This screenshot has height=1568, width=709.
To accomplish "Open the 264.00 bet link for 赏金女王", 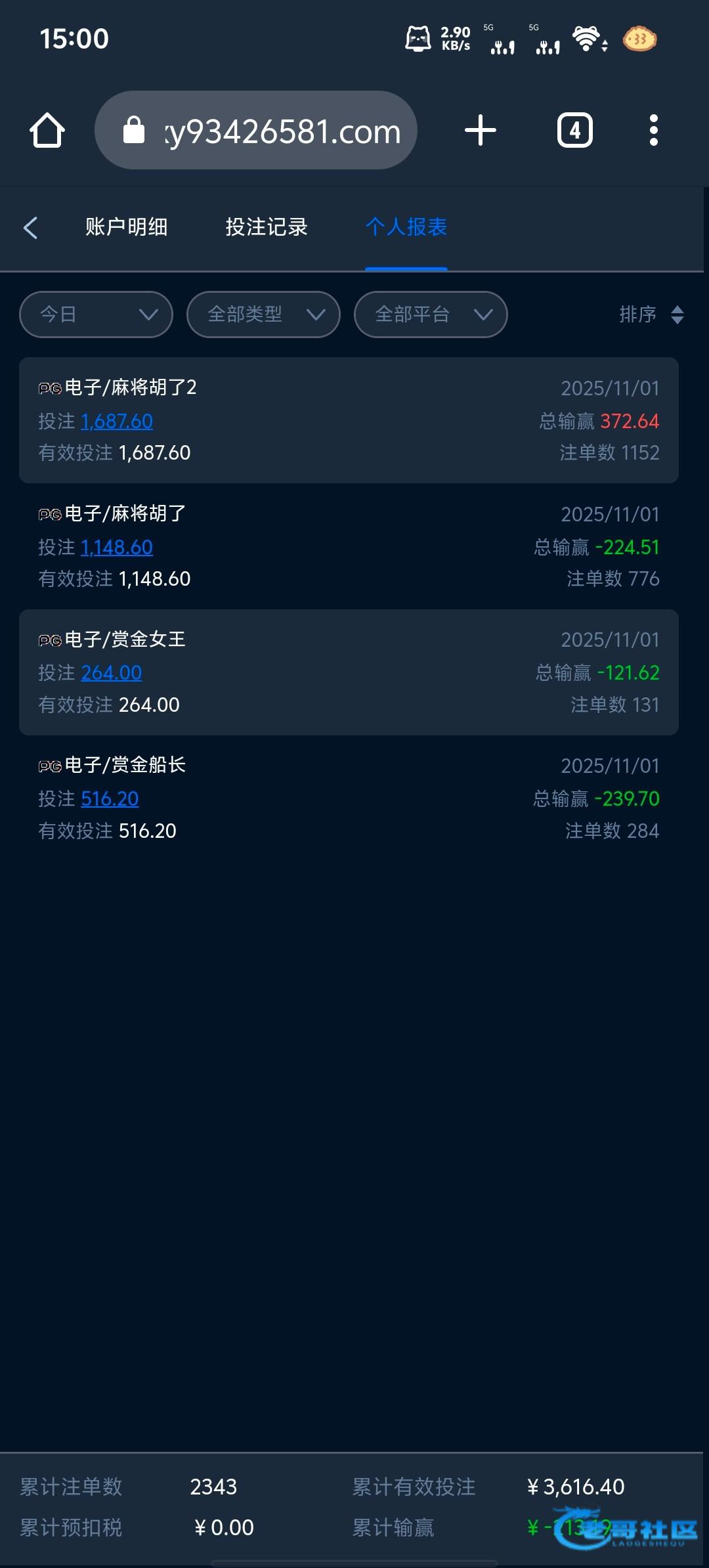I will click(112, 672).
